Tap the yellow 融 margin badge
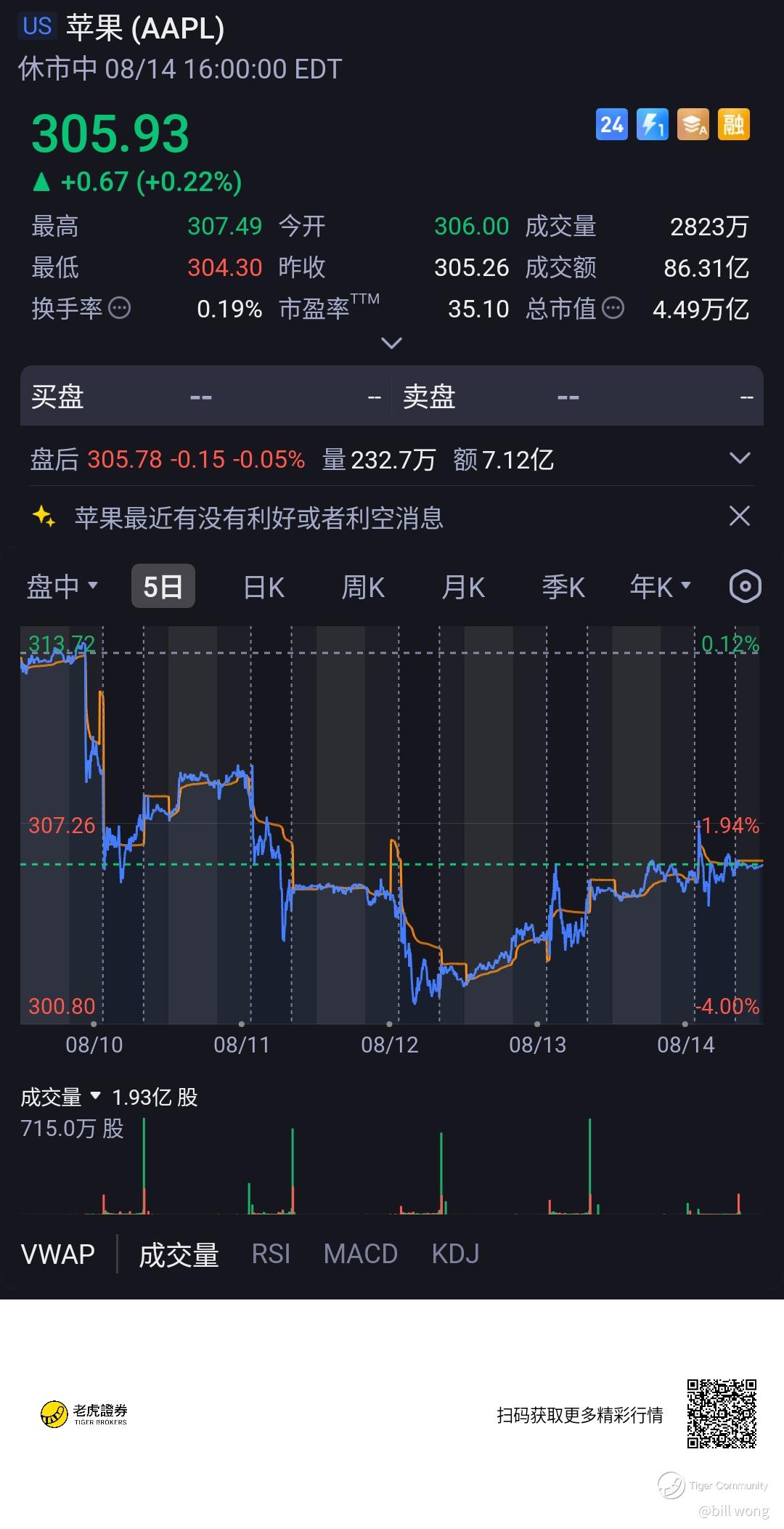The image size is (784, 1529). (x=733, y=124)
